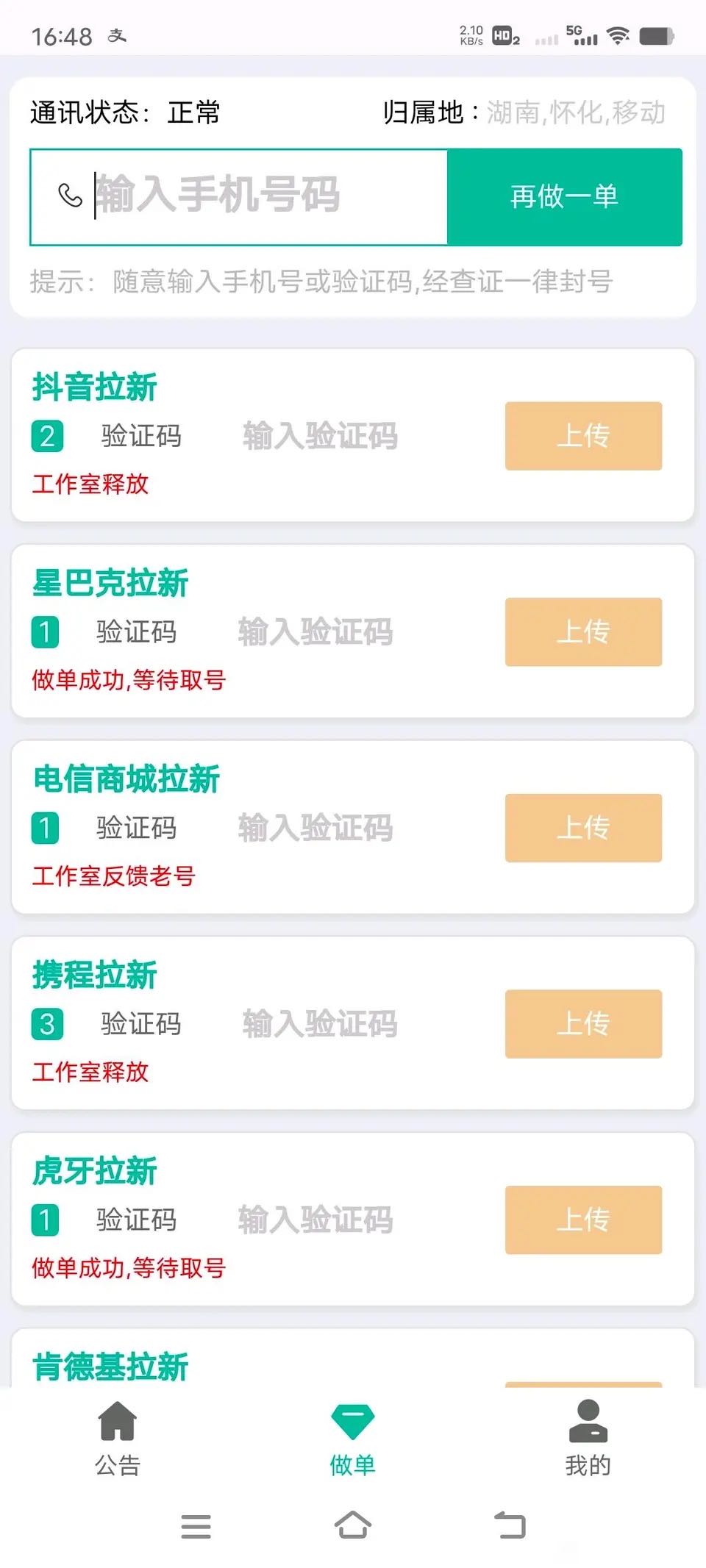
Task: Go back with the system back button
Action: pos(510,1525)
